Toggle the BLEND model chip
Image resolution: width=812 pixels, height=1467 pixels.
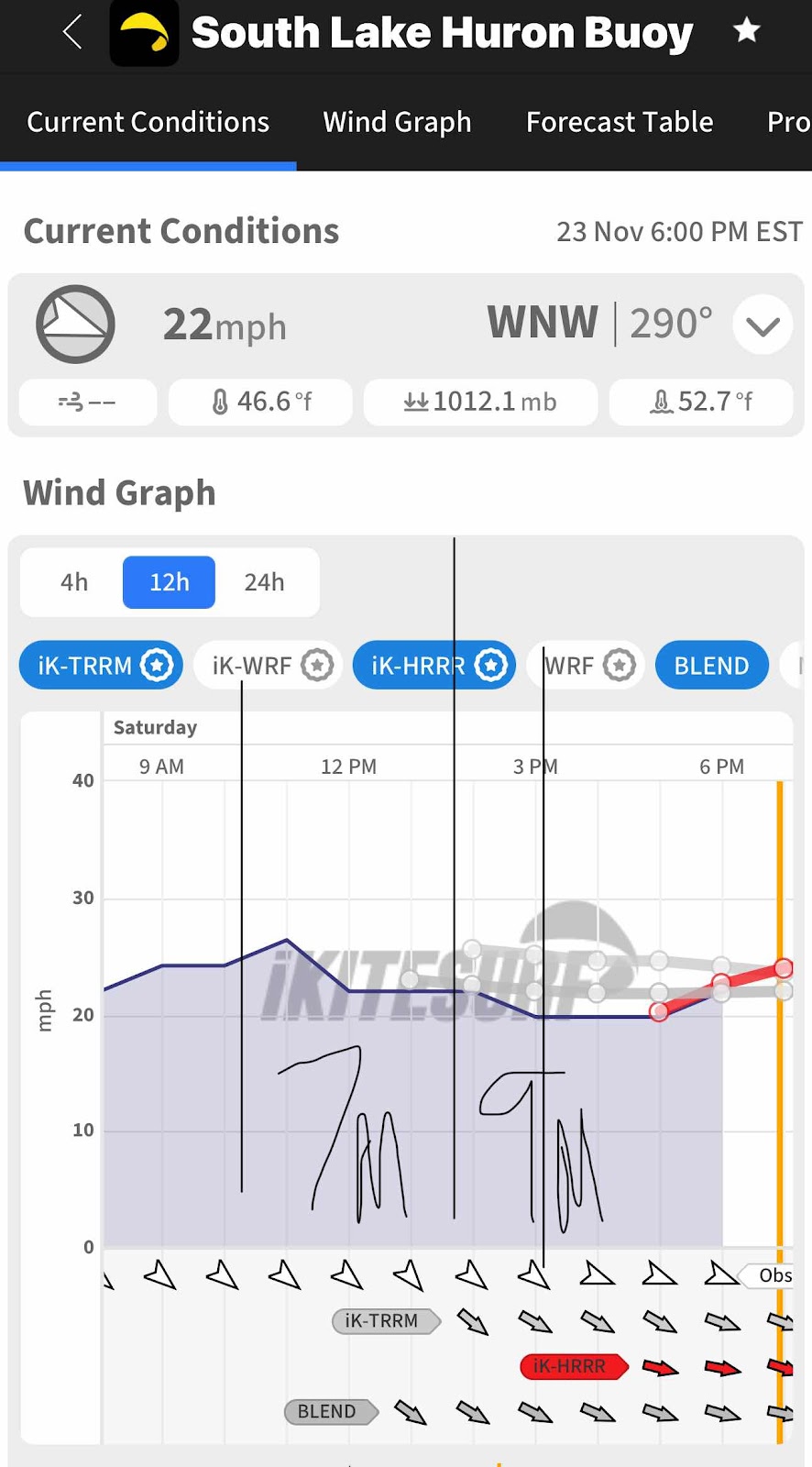tap(712, 666)
